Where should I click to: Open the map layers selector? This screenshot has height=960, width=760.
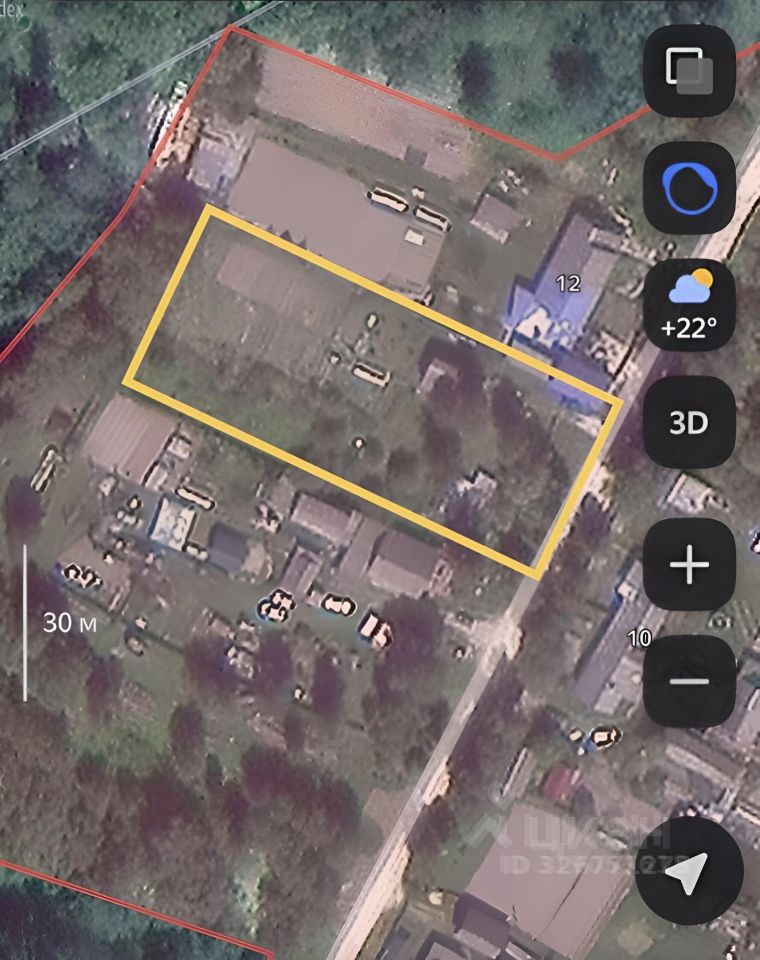pos(689,70)
